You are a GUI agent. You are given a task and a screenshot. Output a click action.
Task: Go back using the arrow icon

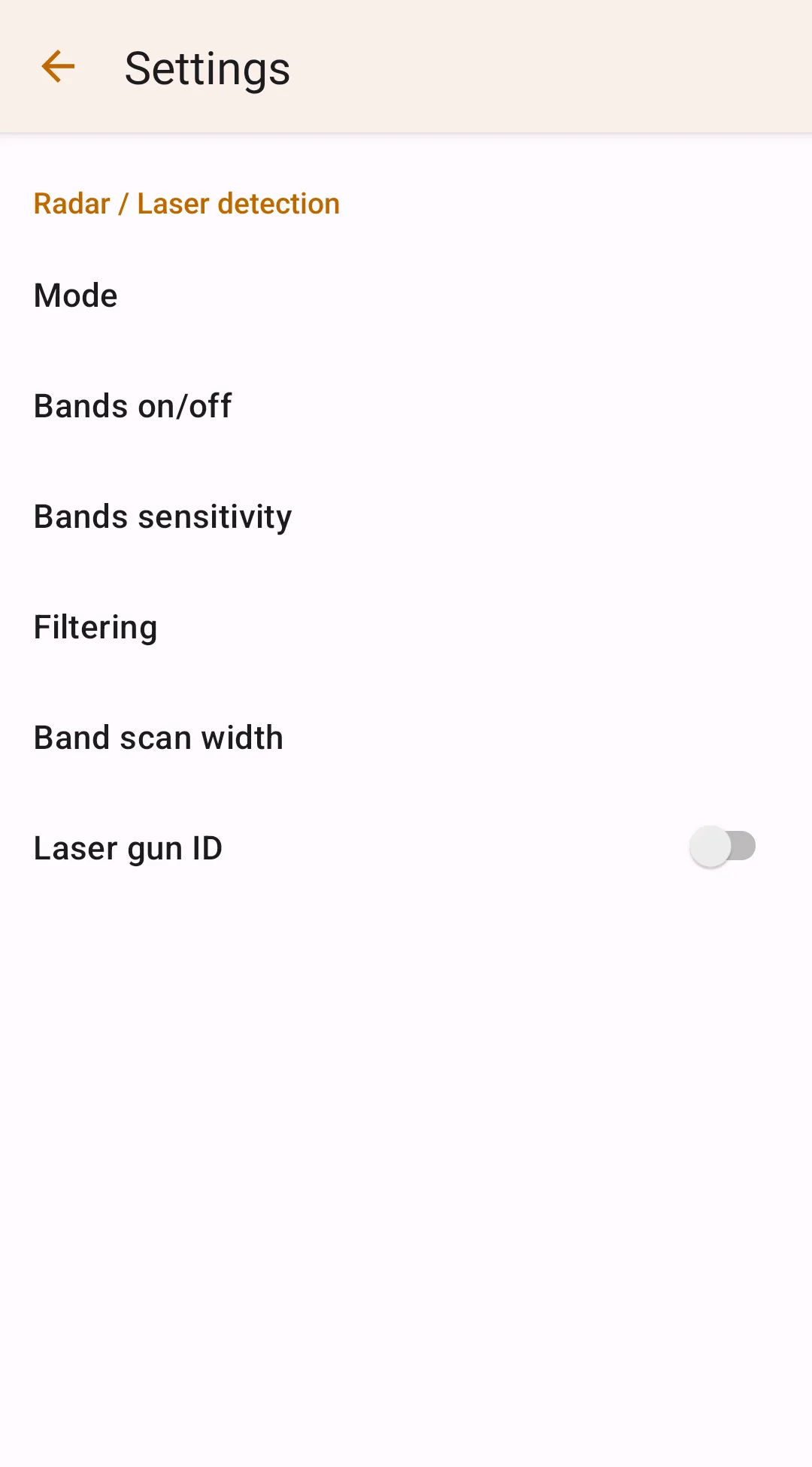point(58,67)
